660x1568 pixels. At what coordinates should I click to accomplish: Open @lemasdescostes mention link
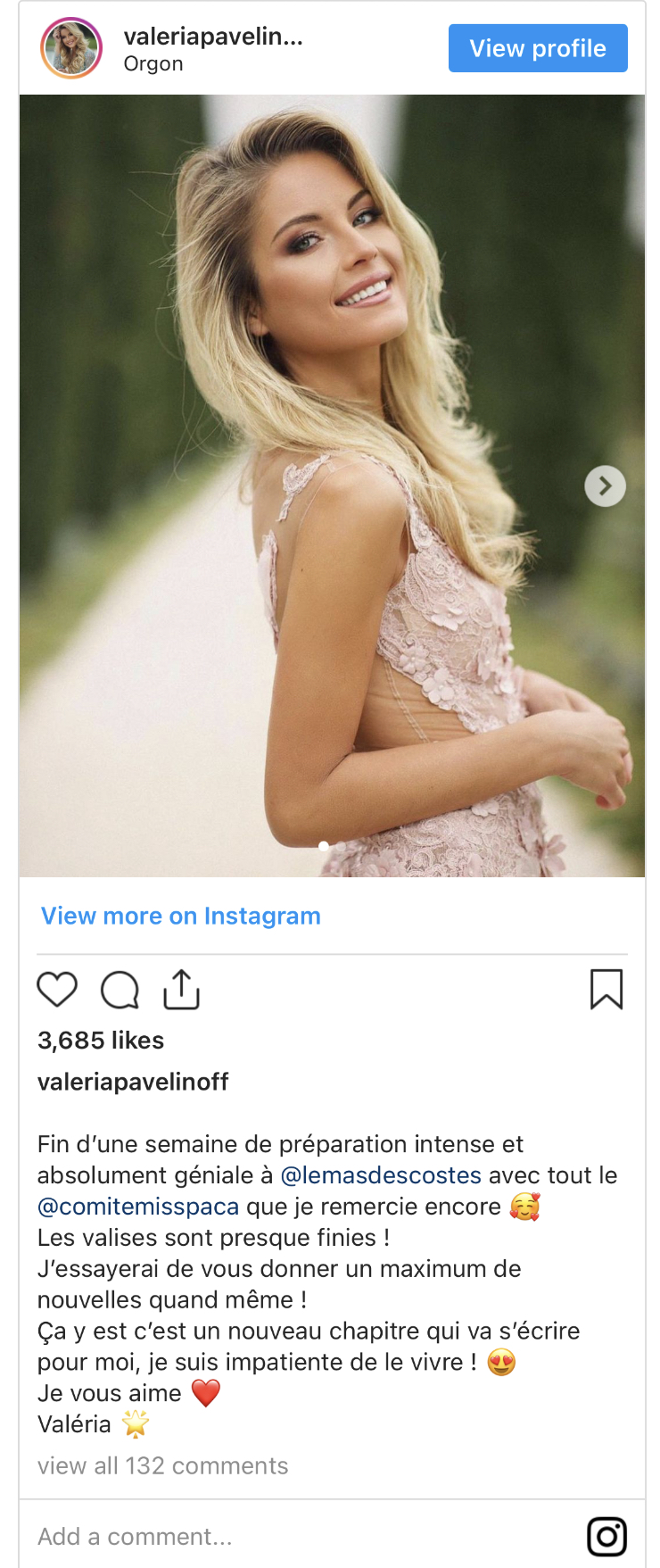click(x=381, y=1175)
